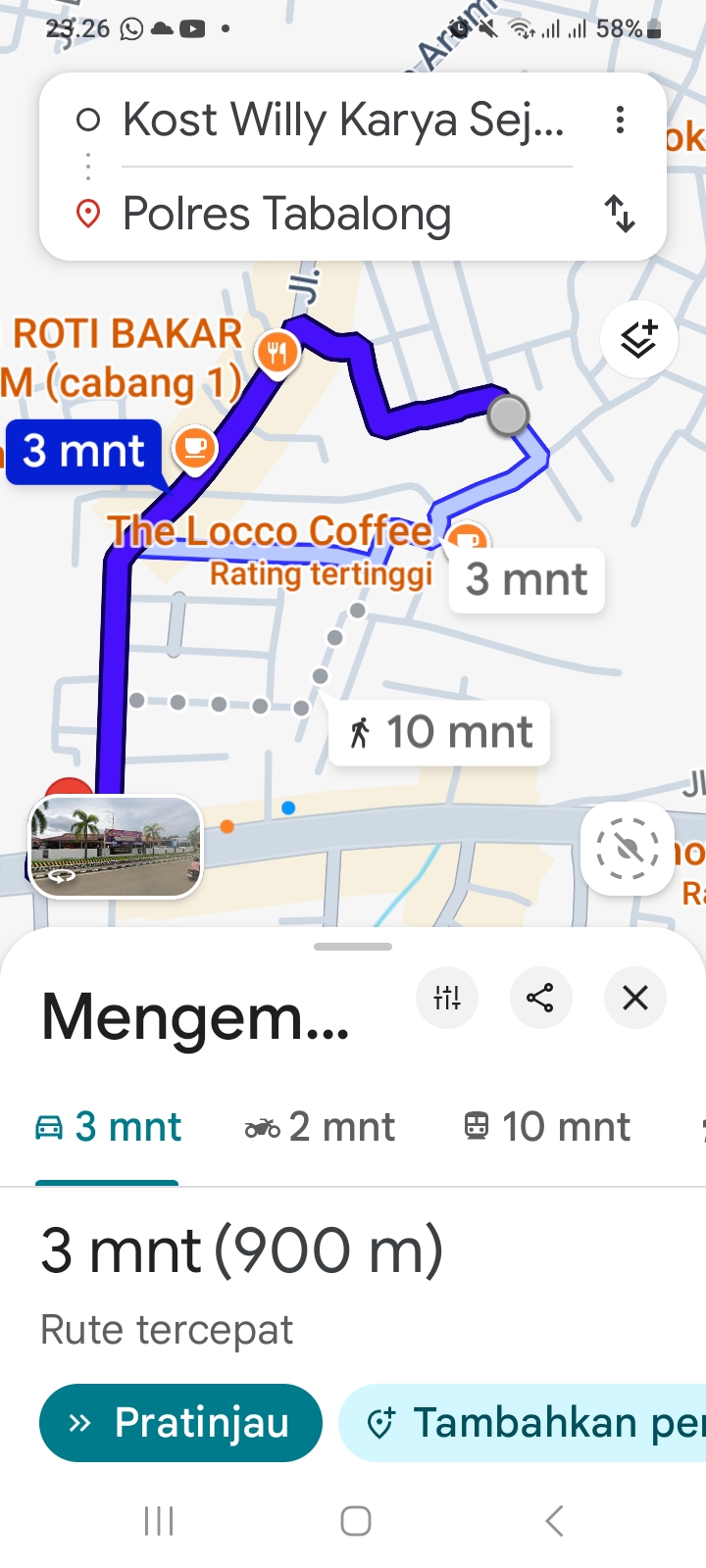This screenshot has width=706, height=1568.
Task: Edit starting point Kost Willy Karya Sej...
Action: tap(343, 121)
